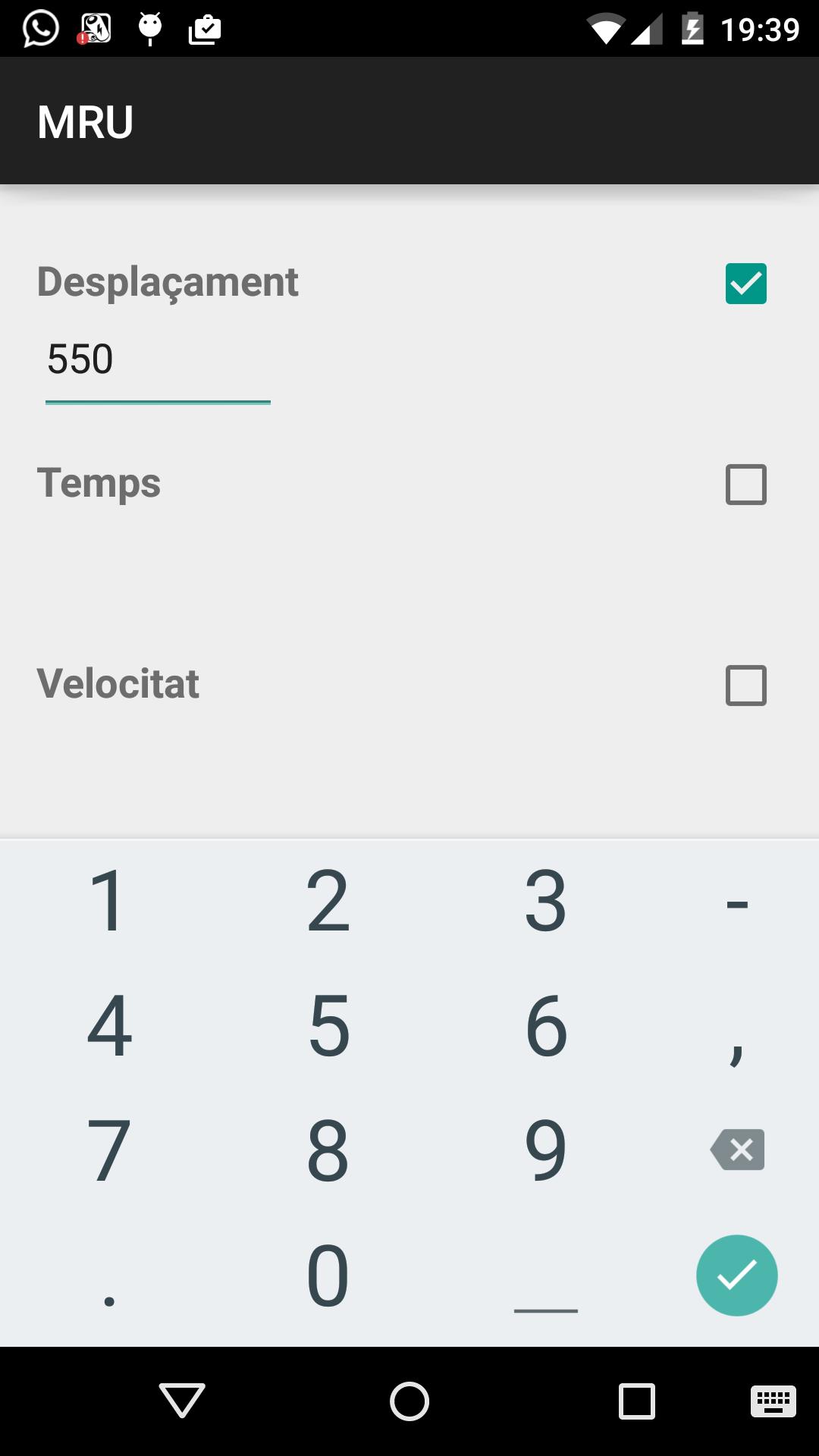Image resolution: width=819 pixels, height=1456 pixels.
Task: Enter digit 5 on the keypad
Action: pyautogui.click(x=328, y=1025)
